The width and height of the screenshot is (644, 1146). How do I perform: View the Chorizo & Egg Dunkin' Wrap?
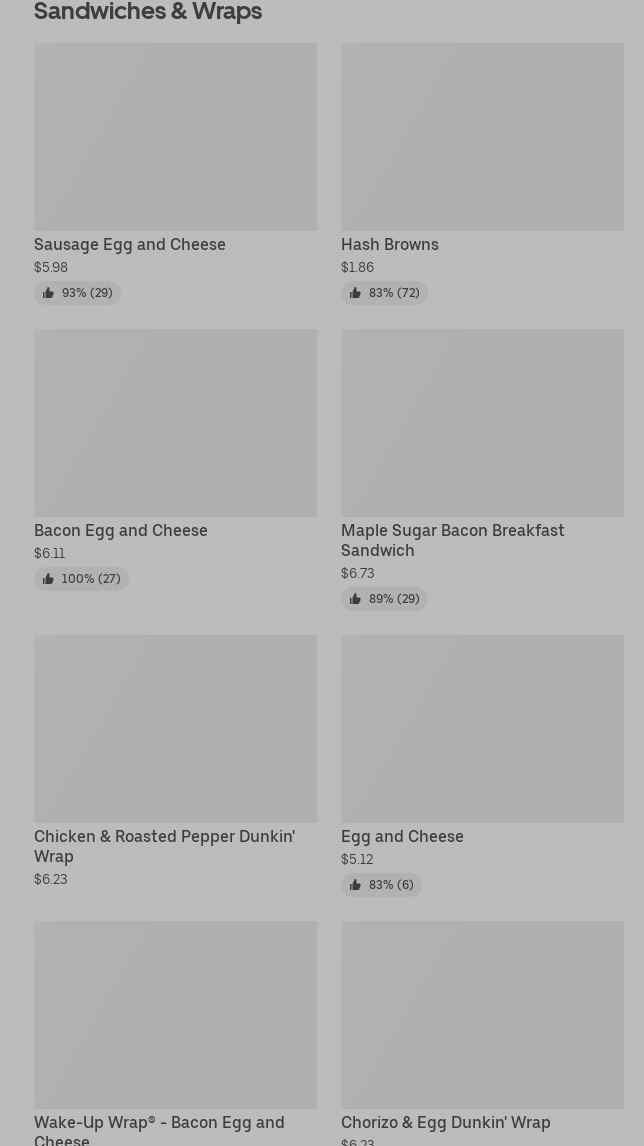[482, 1033]
